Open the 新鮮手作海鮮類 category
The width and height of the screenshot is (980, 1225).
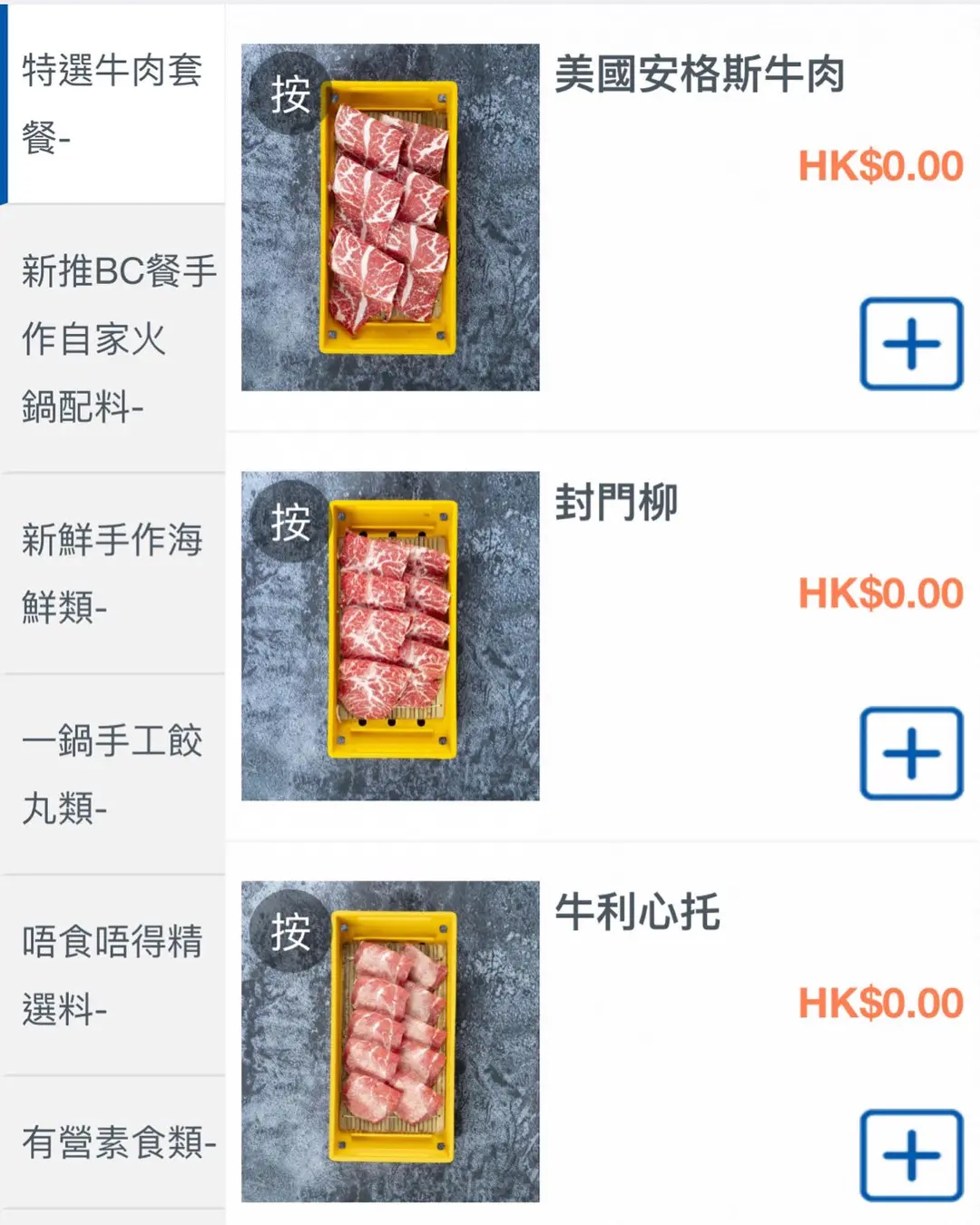coord(113,573)
